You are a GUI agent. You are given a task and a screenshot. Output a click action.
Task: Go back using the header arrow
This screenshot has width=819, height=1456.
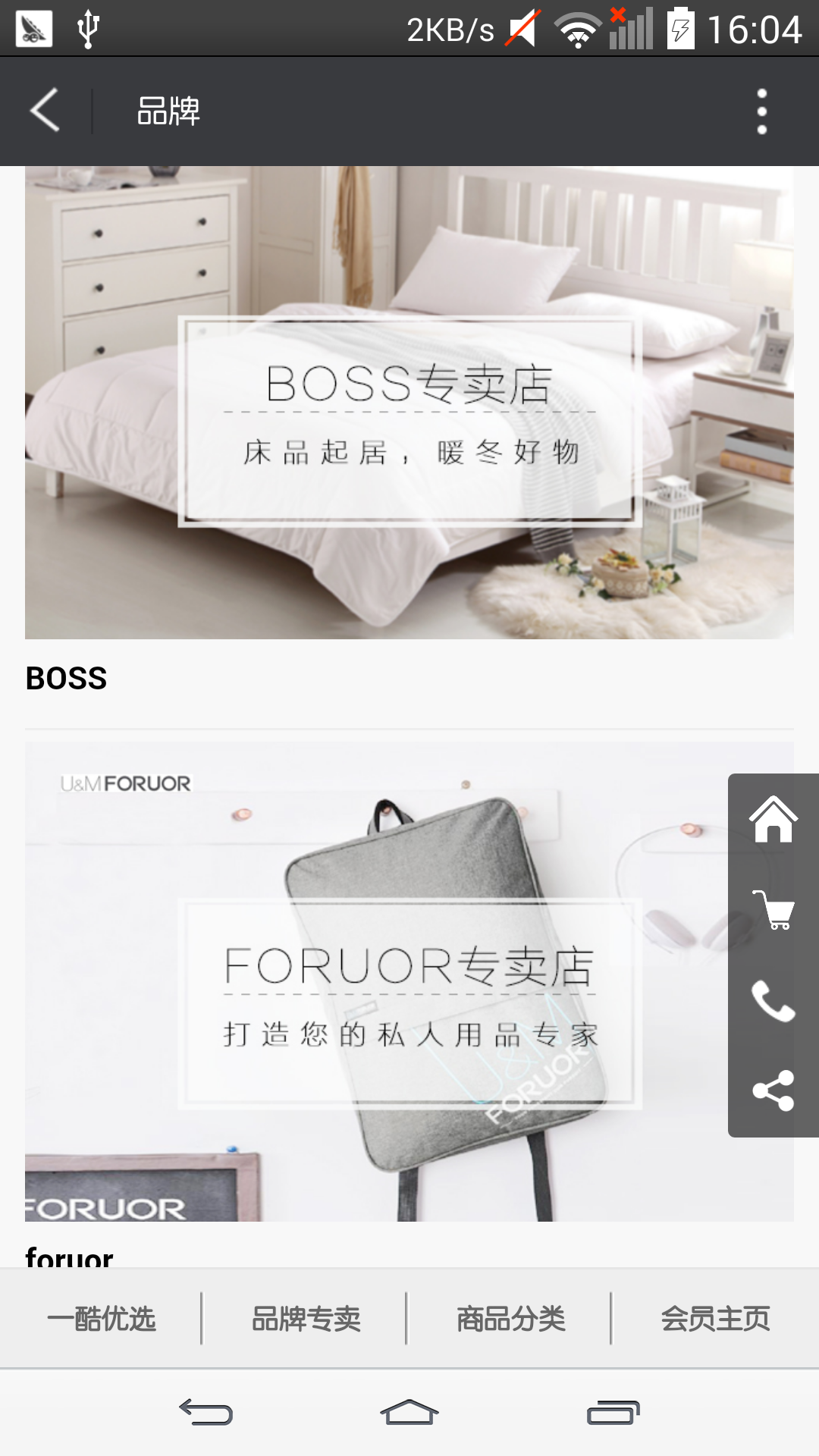[45, 111]
